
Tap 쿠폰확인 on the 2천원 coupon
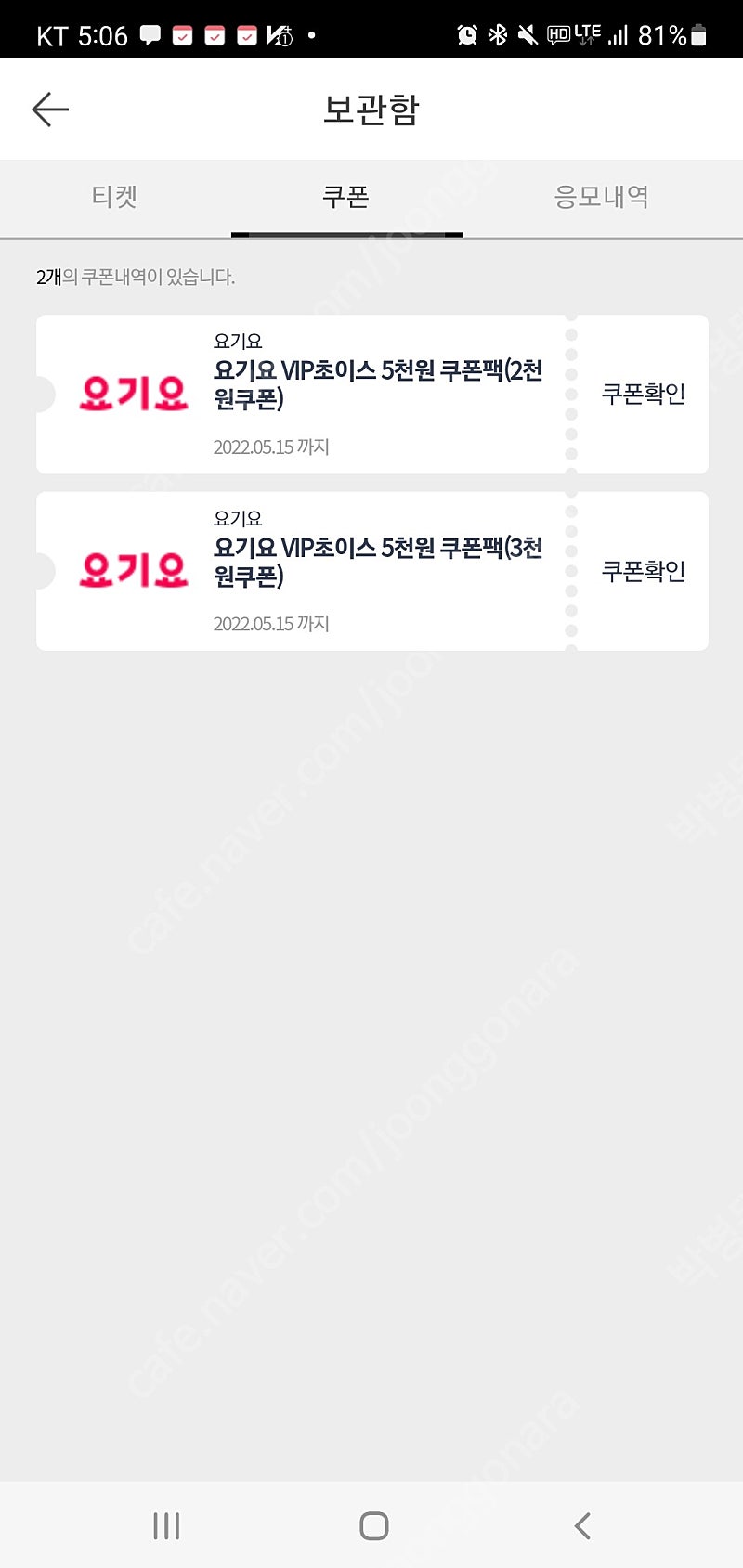[x=645, y=393]
